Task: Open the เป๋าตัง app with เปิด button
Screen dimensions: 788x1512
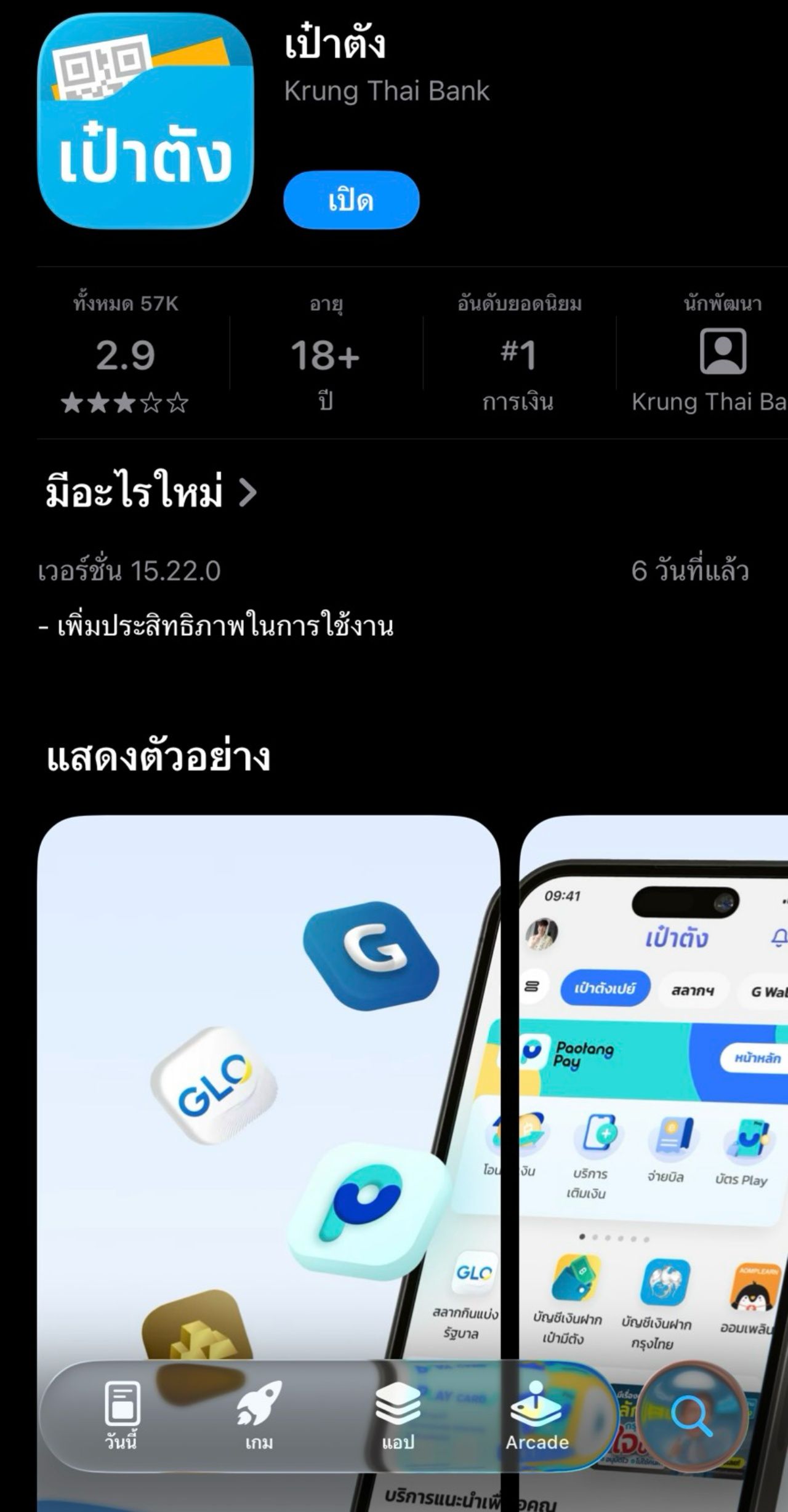Action: coord(351,201)
